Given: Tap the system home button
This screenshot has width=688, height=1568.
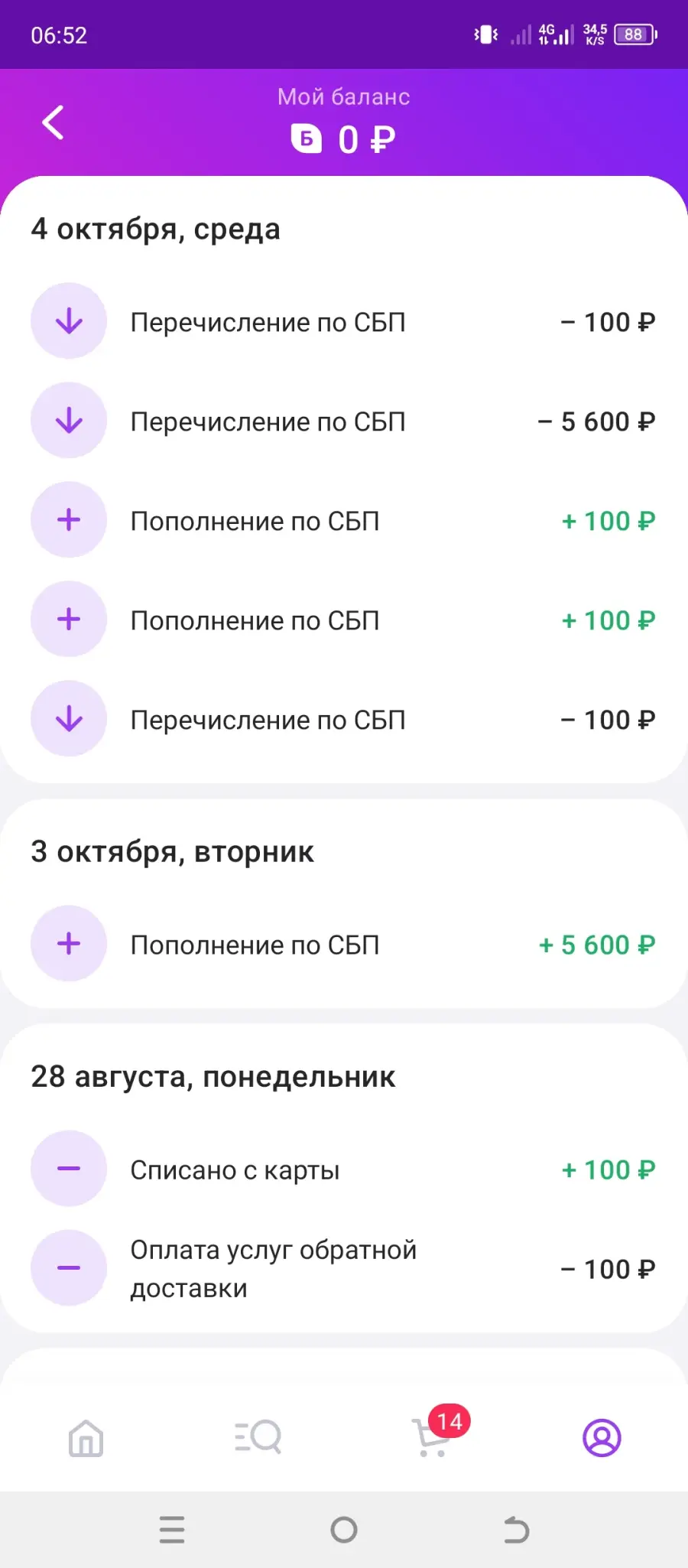Looking at the screenshot, I should (x=344, y=1530).
